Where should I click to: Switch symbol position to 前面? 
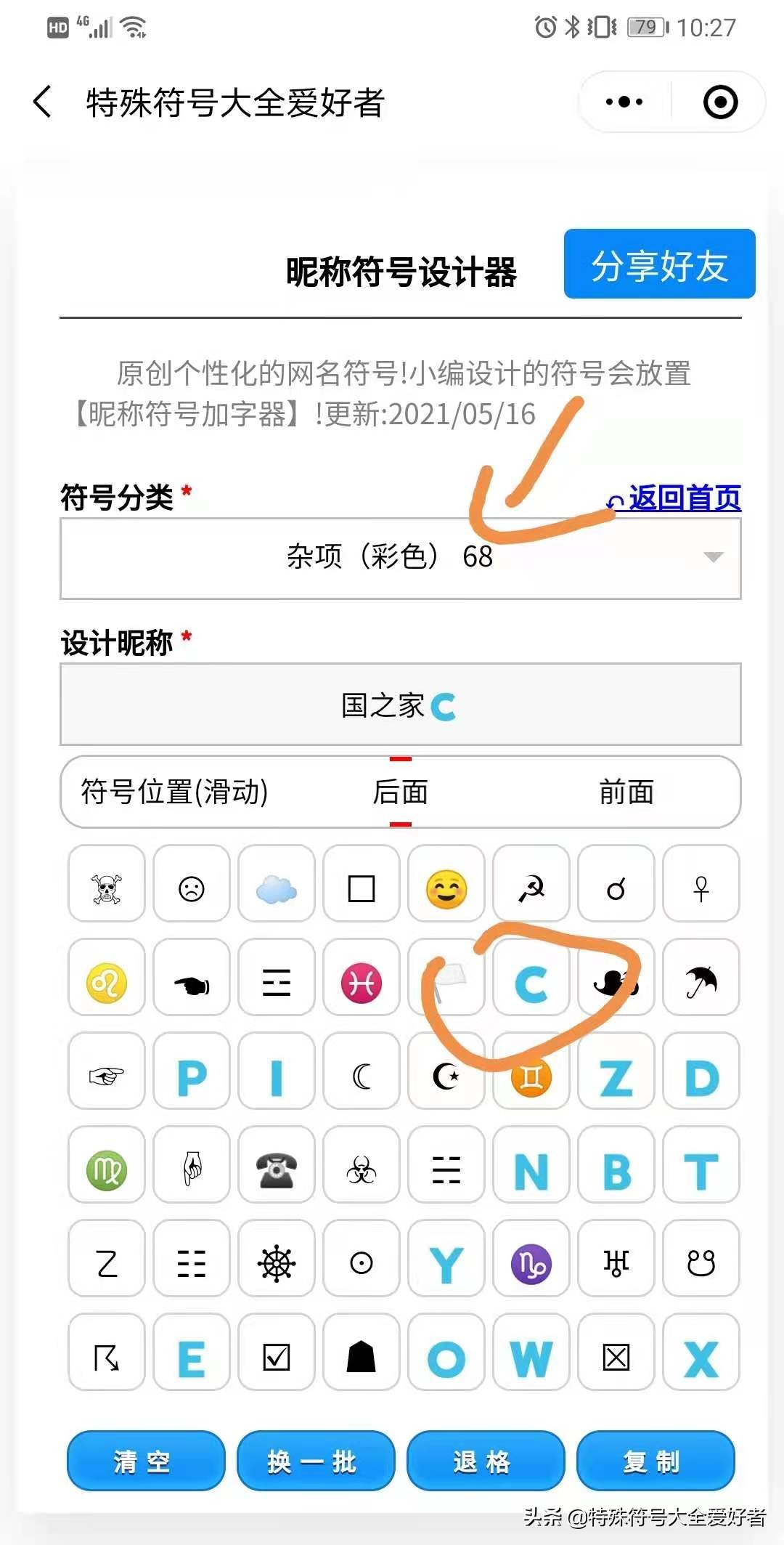[626, 793]
